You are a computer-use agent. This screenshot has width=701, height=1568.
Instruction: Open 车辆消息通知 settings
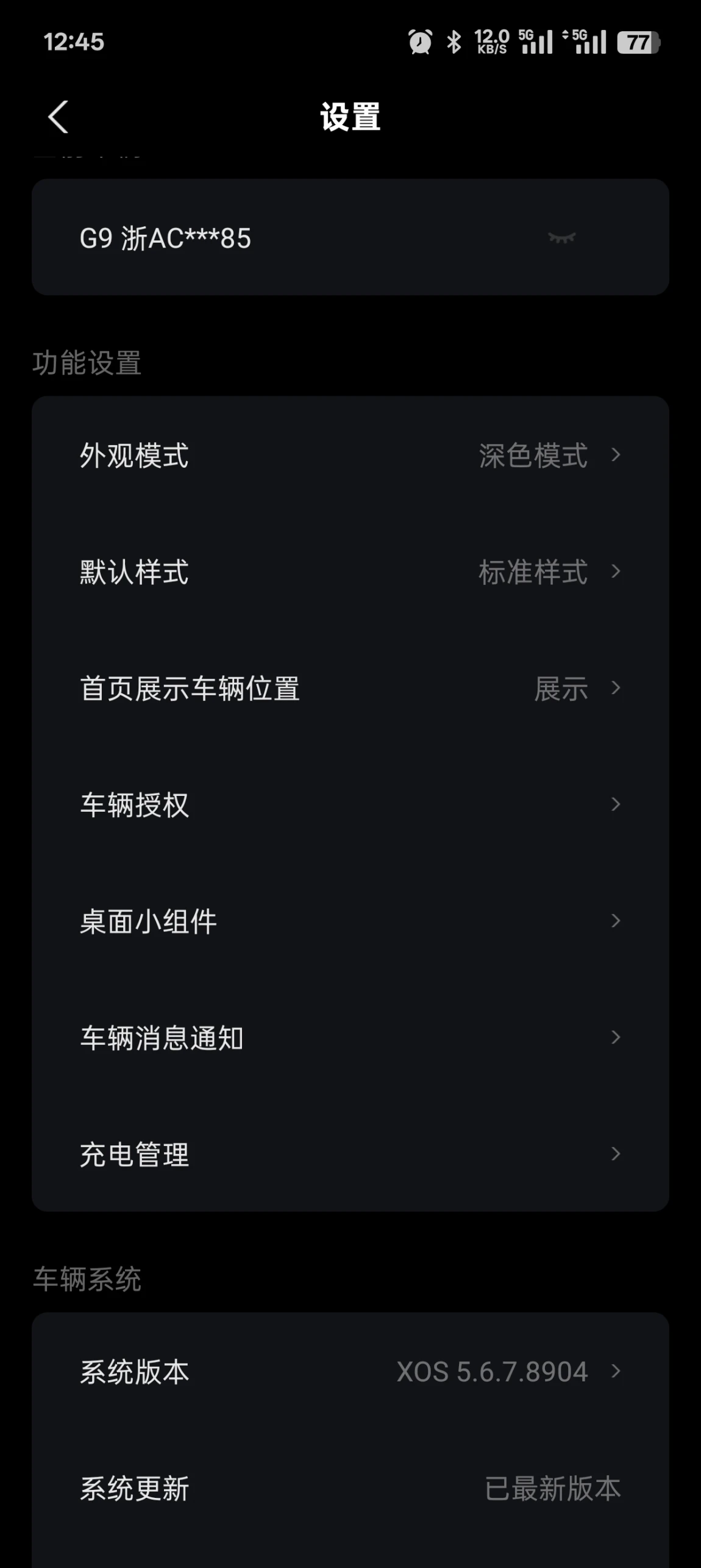coord(350,1037)
